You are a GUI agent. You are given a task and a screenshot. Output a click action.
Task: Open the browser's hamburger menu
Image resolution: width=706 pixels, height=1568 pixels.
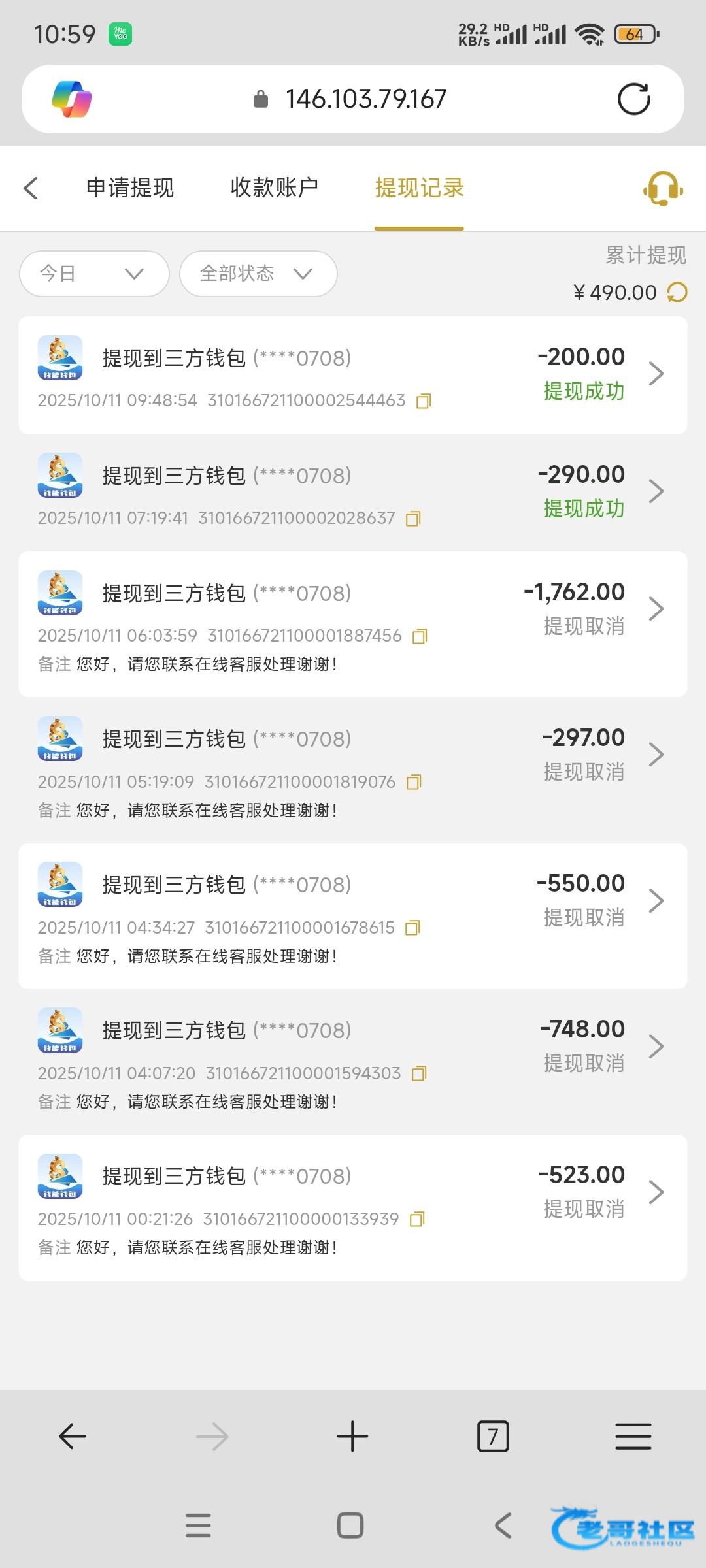(x=633, y=1437)
